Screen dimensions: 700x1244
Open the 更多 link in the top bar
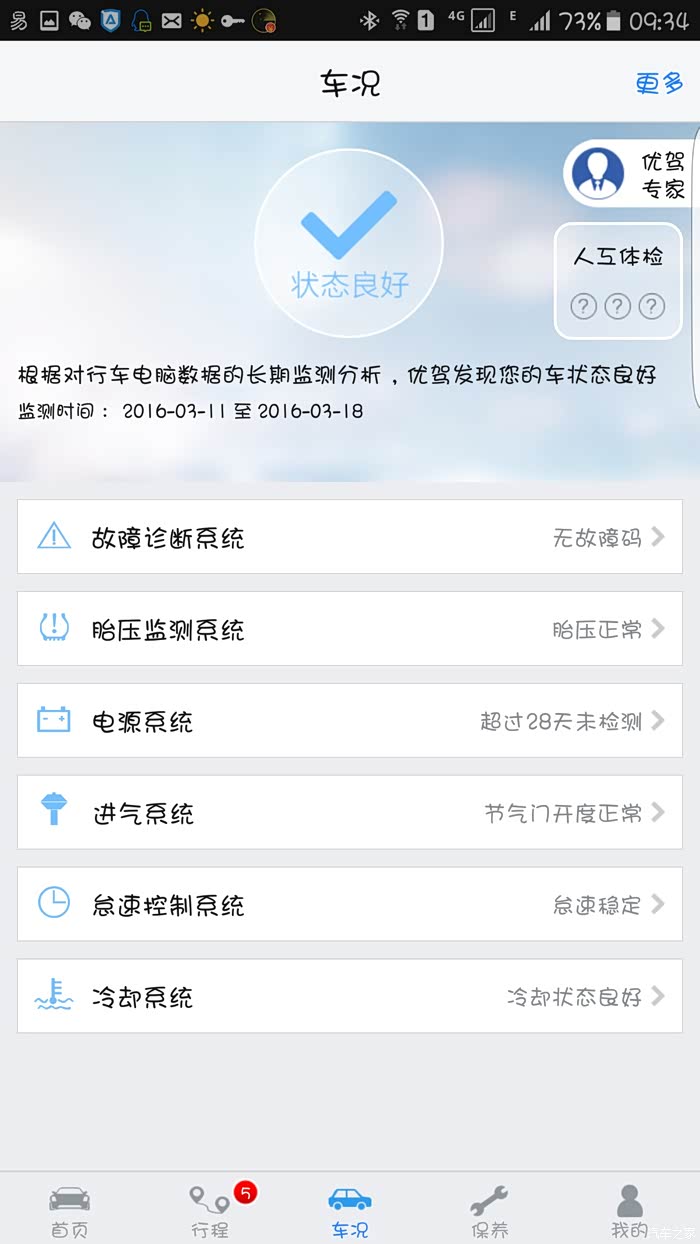[659, 83]
